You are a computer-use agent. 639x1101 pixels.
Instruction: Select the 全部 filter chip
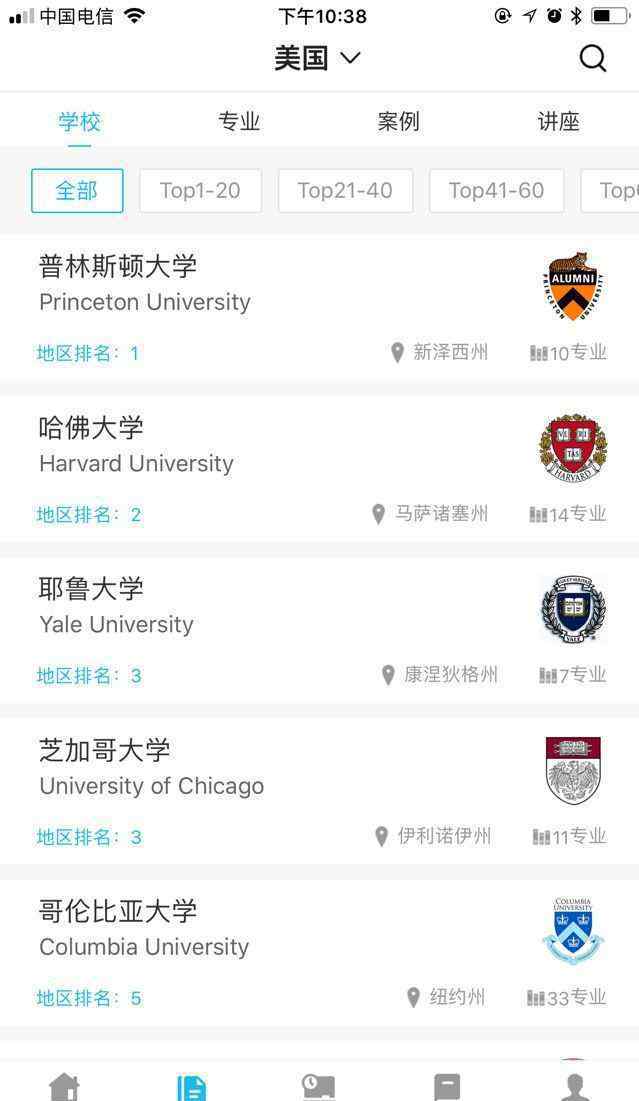coord(77,190)
